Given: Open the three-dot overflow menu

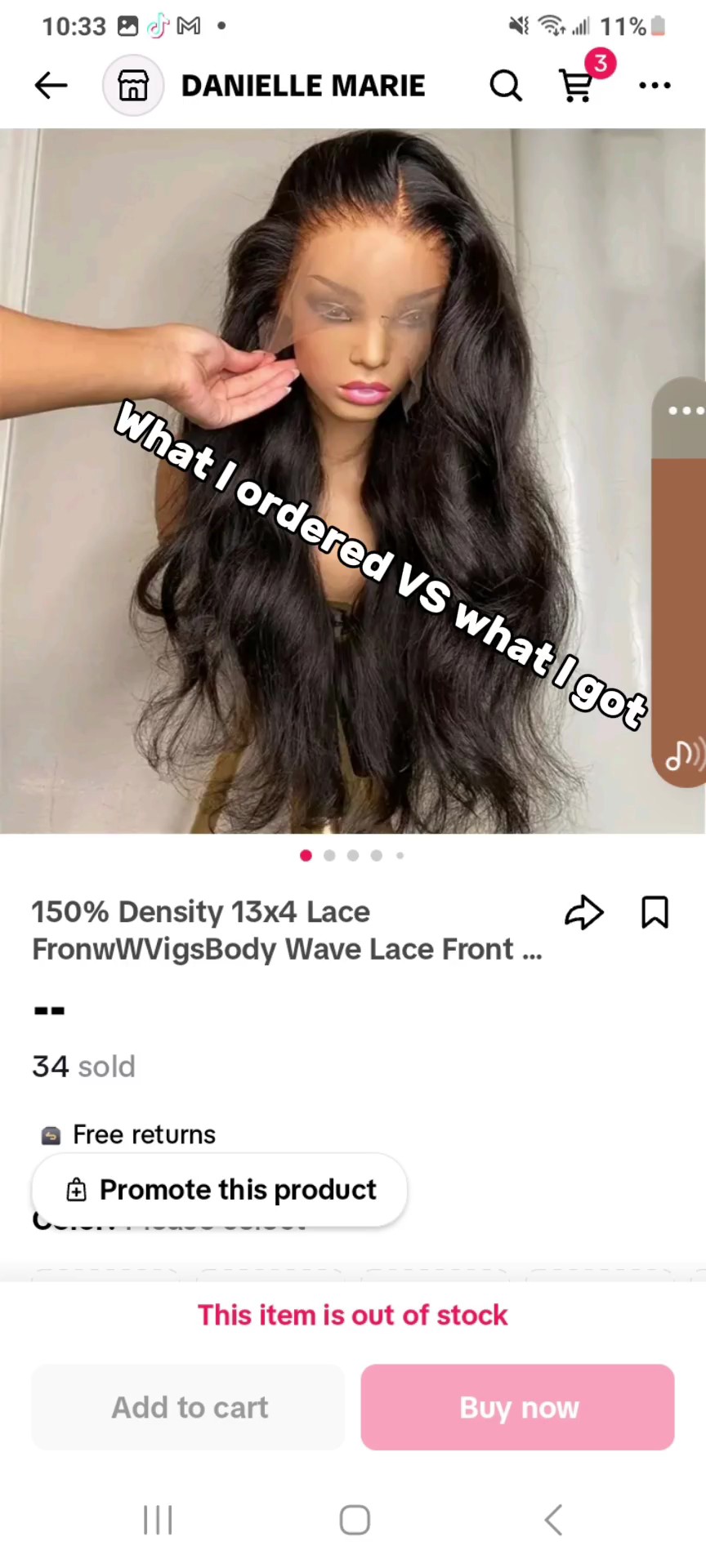Looking at the screenshot, I should point(655,85).
